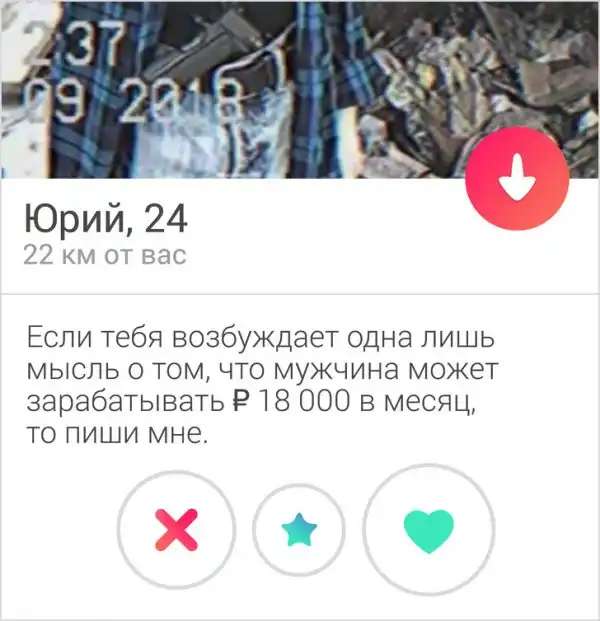Super like Юрий with the star
The image size is (600, 621).
click(x=299, y=531)
